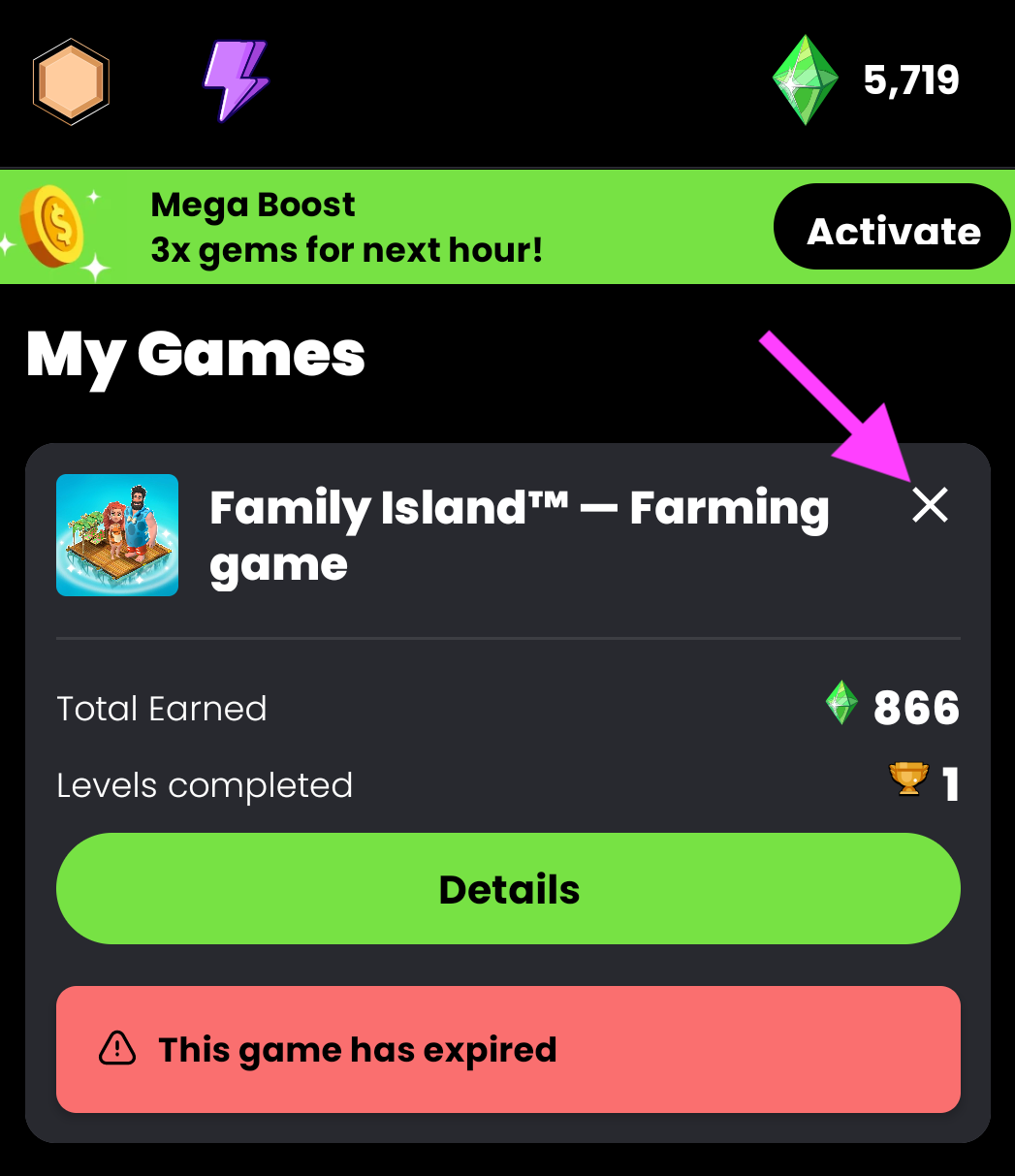The height and width of the screenshot is (1176, 1015).
Task: Open the purple lightning boost icon
Action: (x=236, y=81)
